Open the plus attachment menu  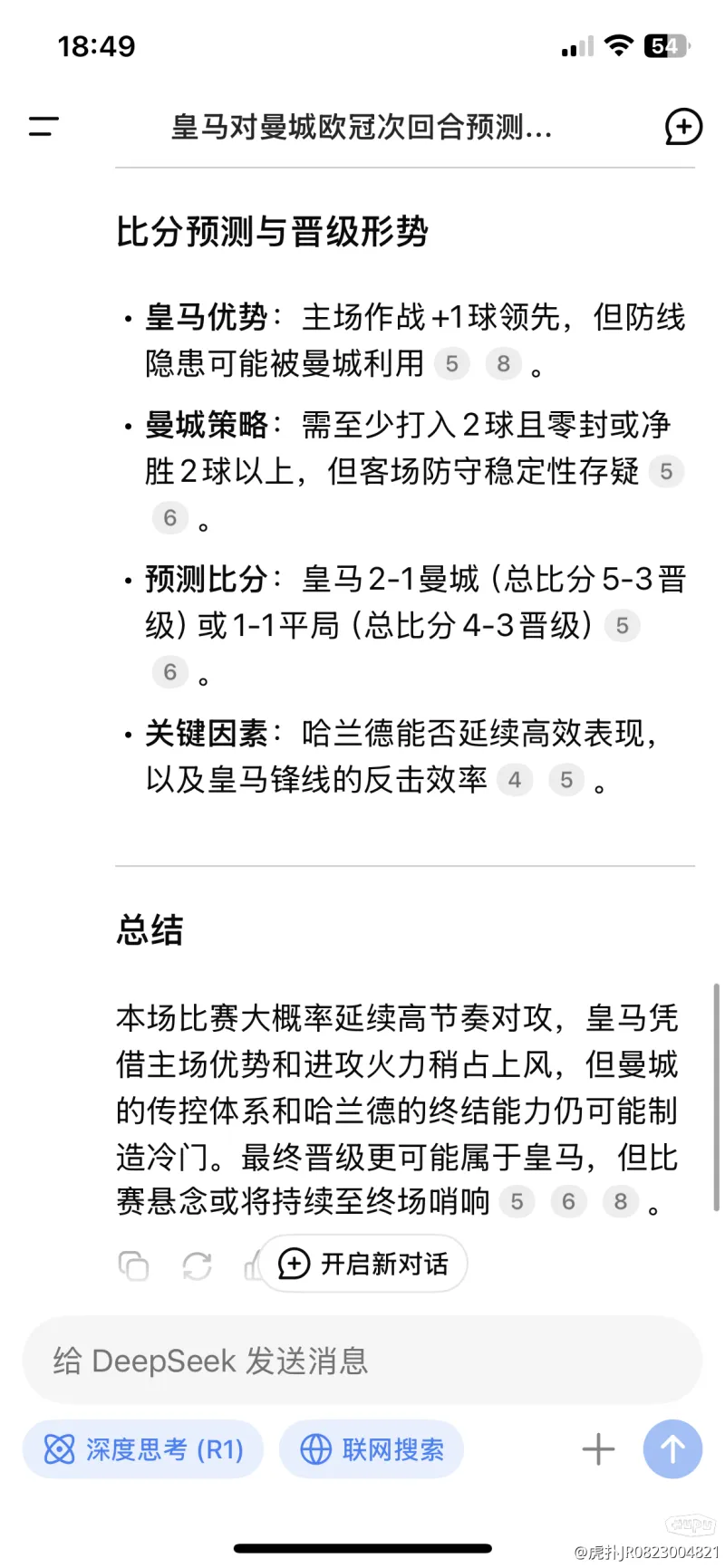[x=598, y=1449]
